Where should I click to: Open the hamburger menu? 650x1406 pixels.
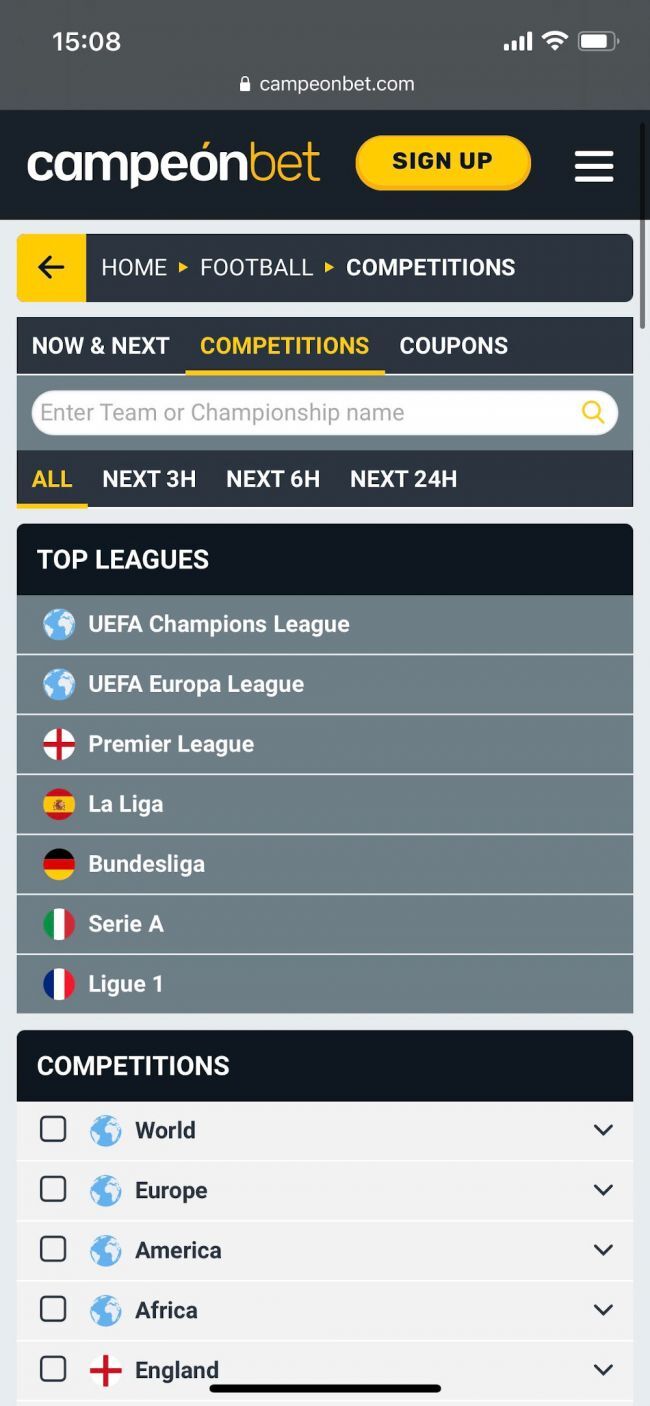click(593, 166)
